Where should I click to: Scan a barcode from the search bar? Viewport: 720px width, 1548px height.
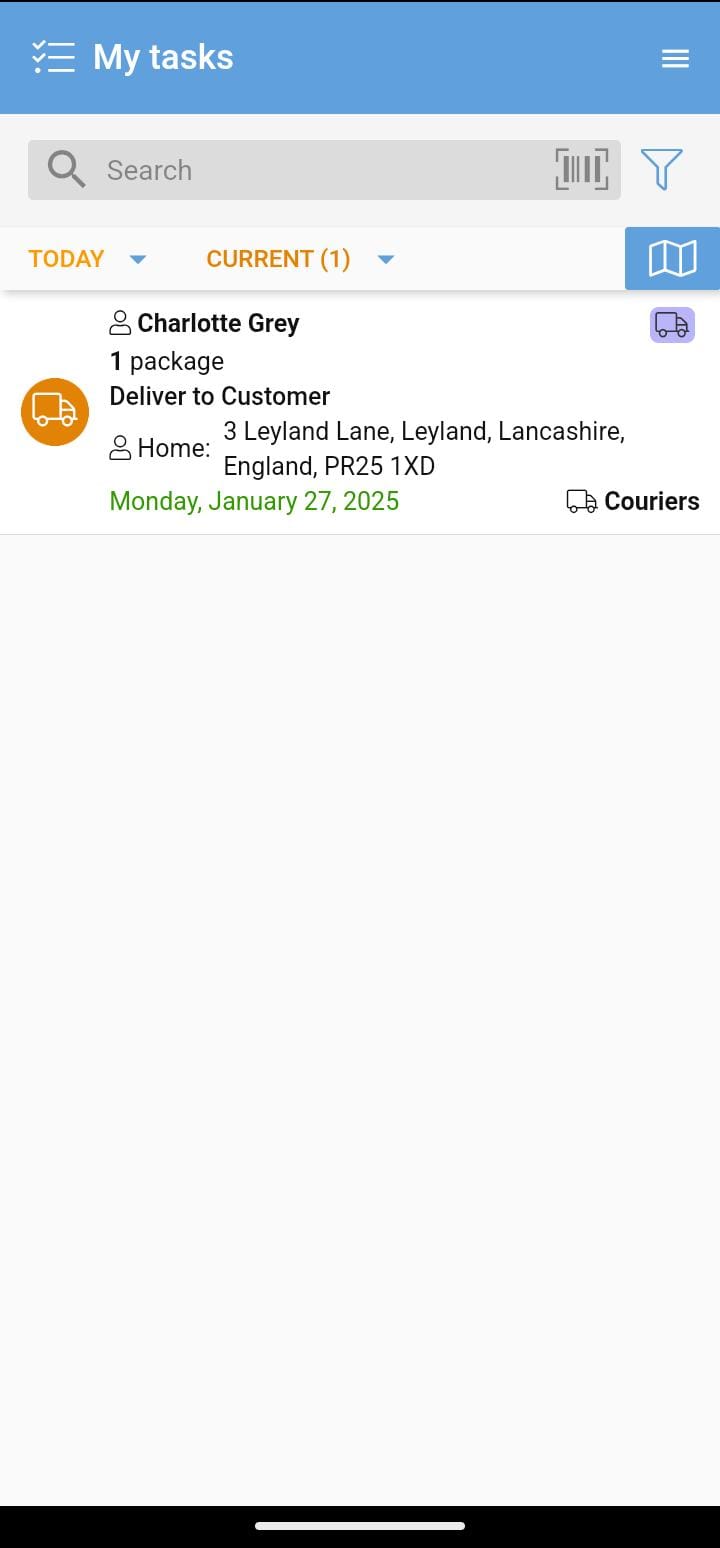click(581, 169)
